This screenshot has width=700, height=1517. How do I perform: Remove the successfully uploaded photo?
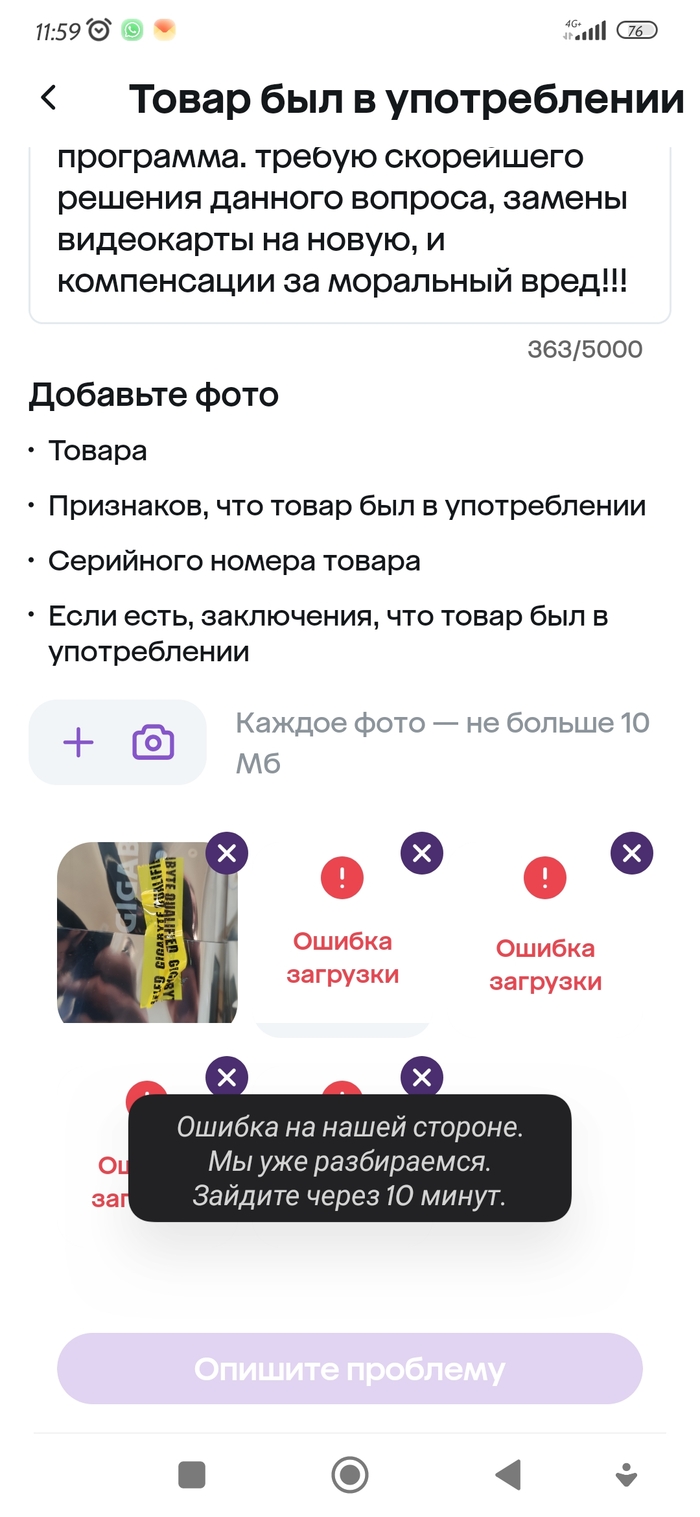click(x=227, y=854)
